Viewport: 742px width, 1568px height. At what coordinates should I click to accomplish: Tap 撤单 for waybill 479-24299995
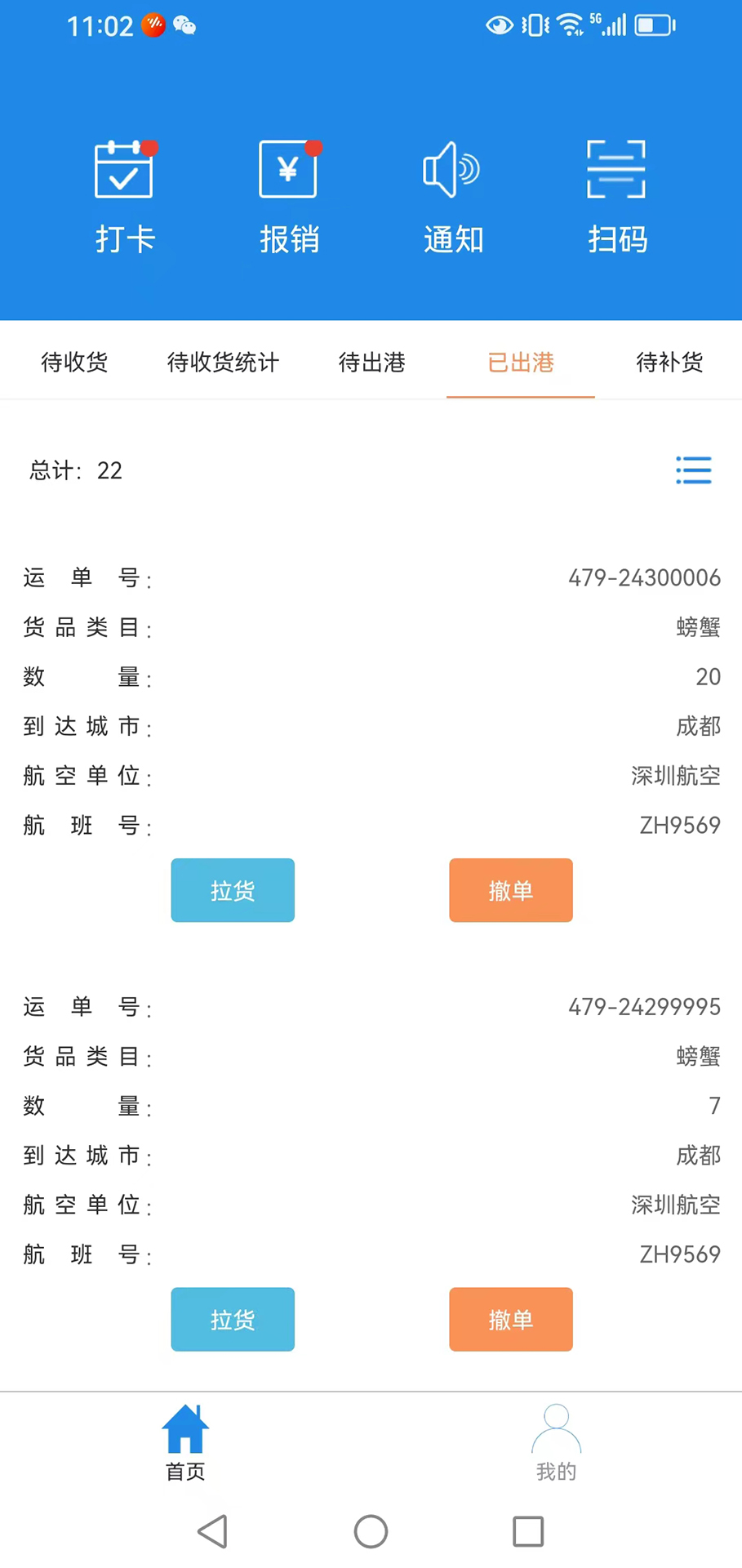(510, 1319)
